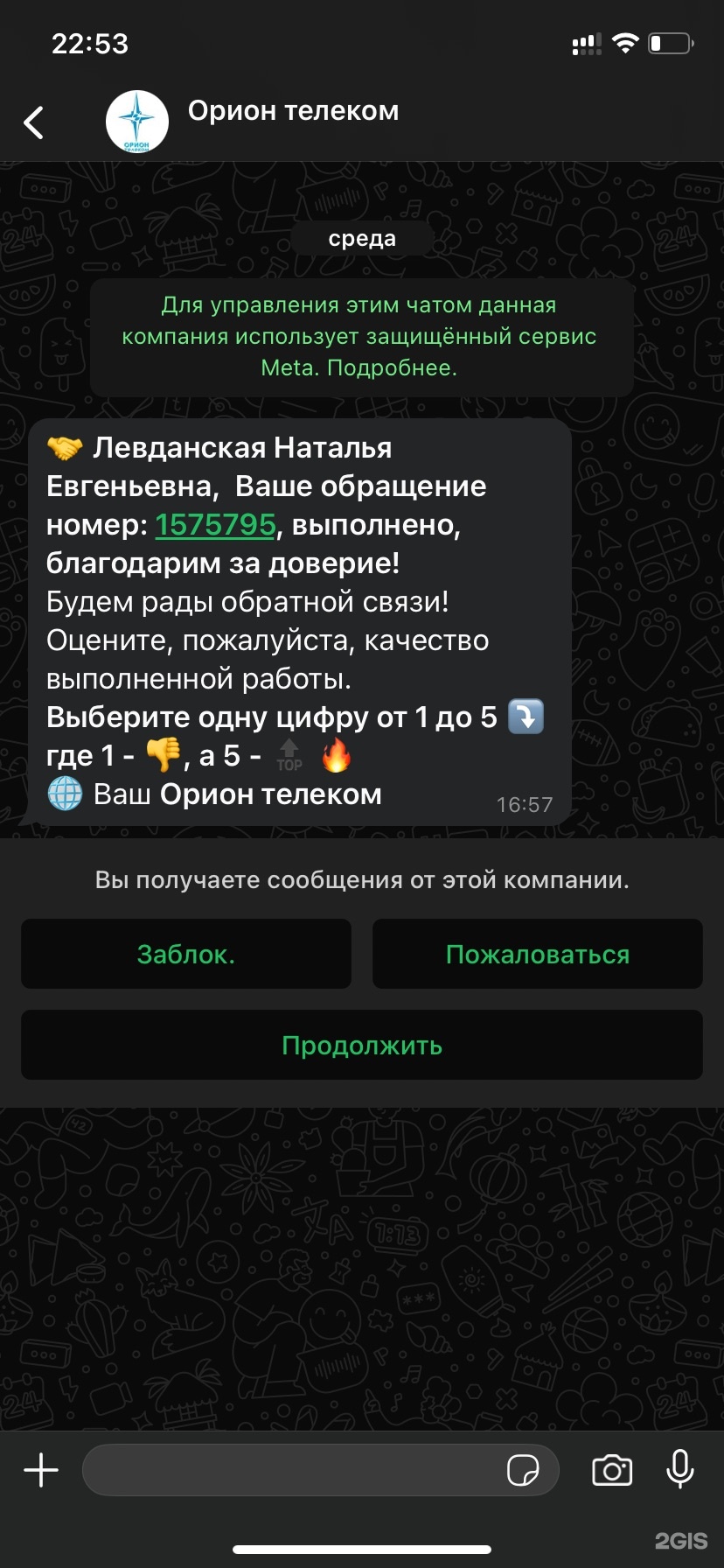Launch the camera from the chat
724x1568 pixels.
click(x=612, y=1470)
